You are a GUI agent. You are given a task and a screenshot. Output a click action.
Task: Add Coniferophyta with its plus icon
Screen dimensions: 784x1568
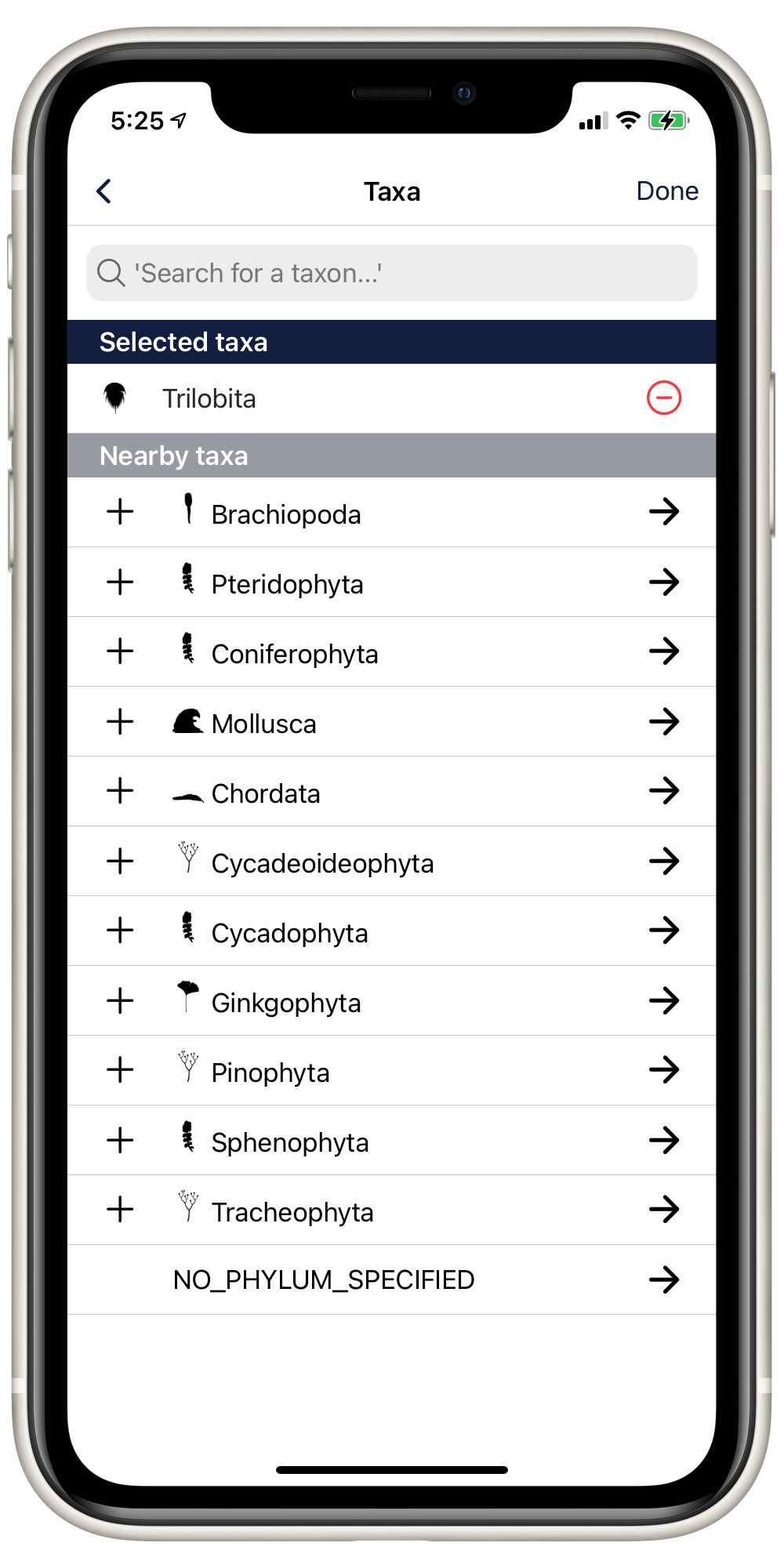pyautogui.click(x=120, y=652)
